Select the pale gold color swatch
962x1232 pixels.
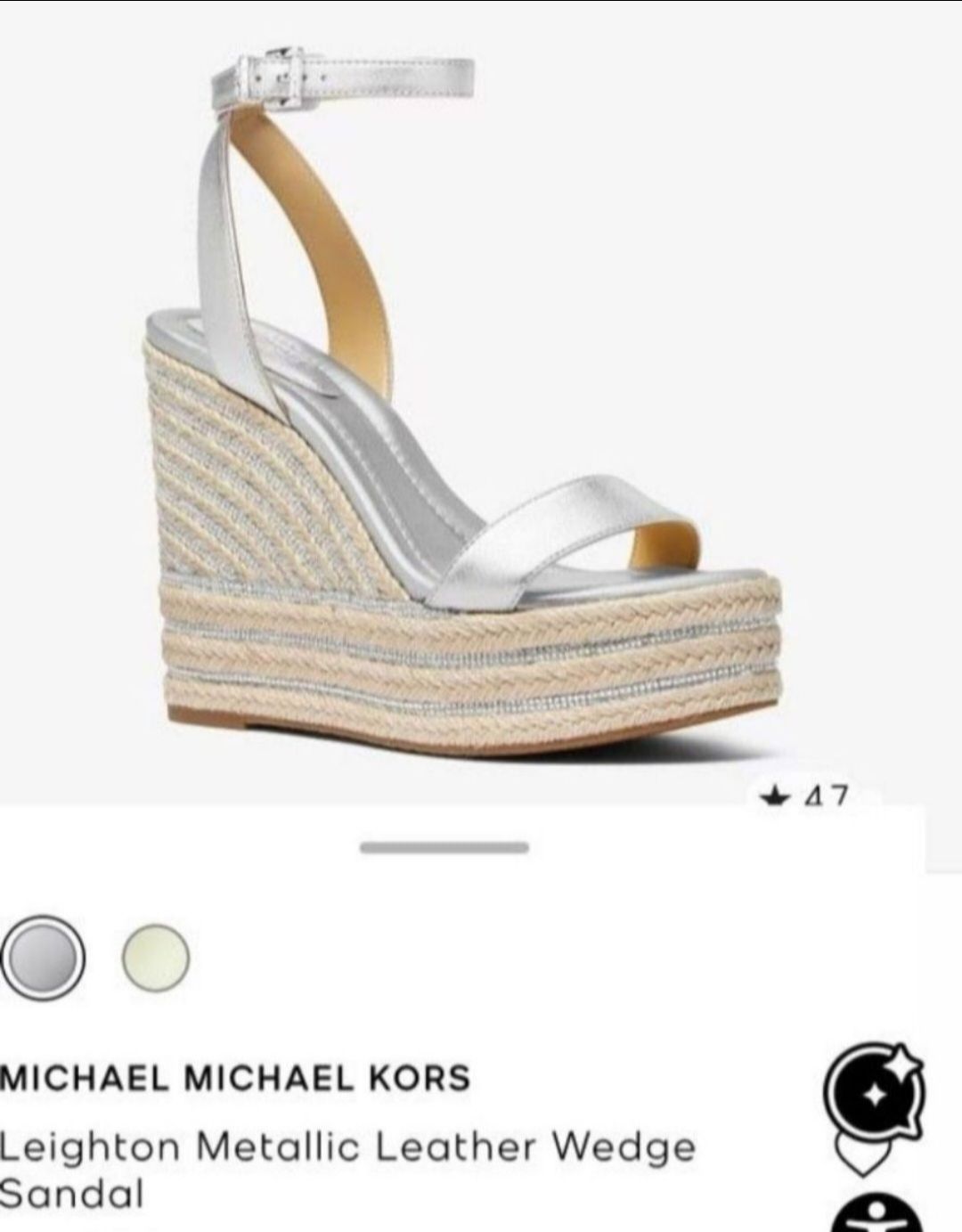point(156,957)
